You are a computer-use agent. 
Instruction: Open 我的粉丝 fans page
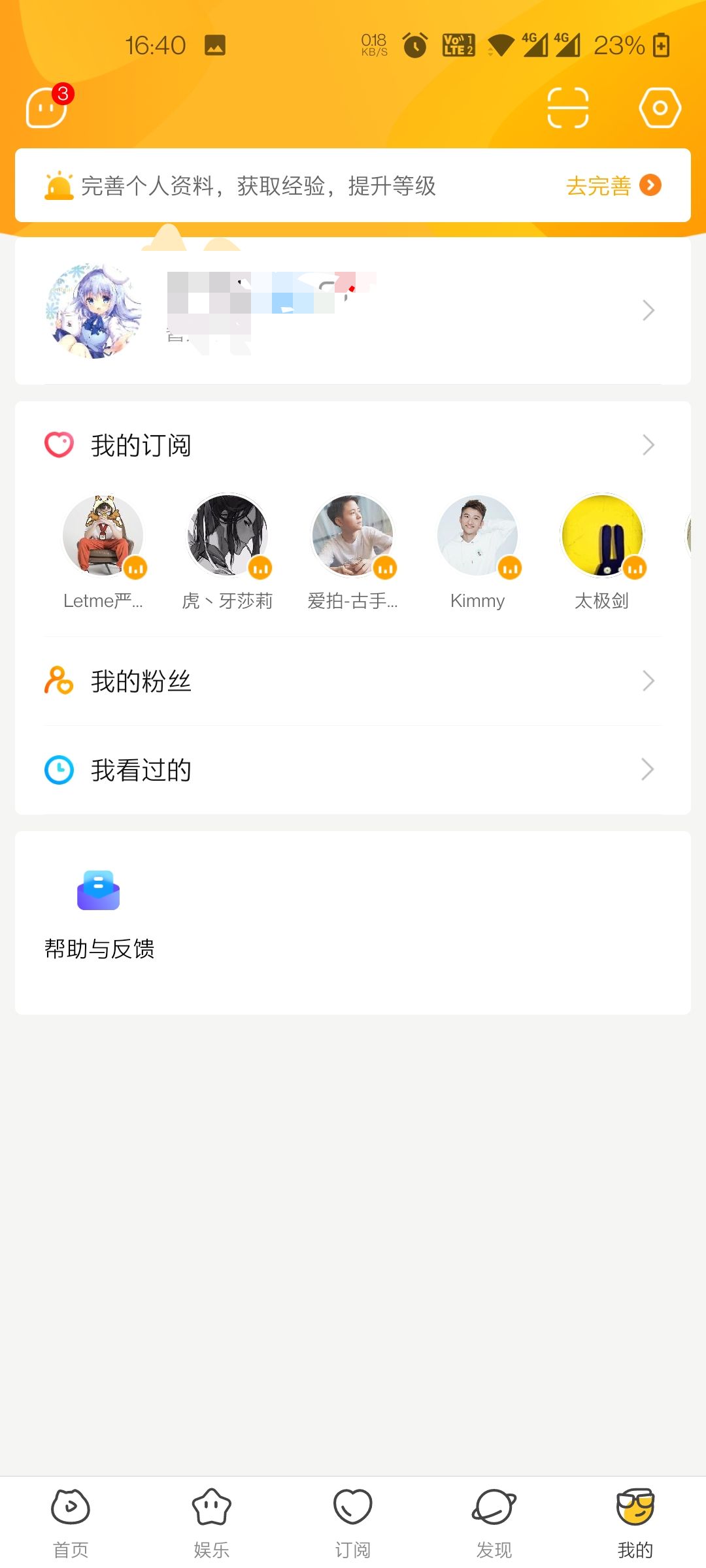click(x=353, y=681)
